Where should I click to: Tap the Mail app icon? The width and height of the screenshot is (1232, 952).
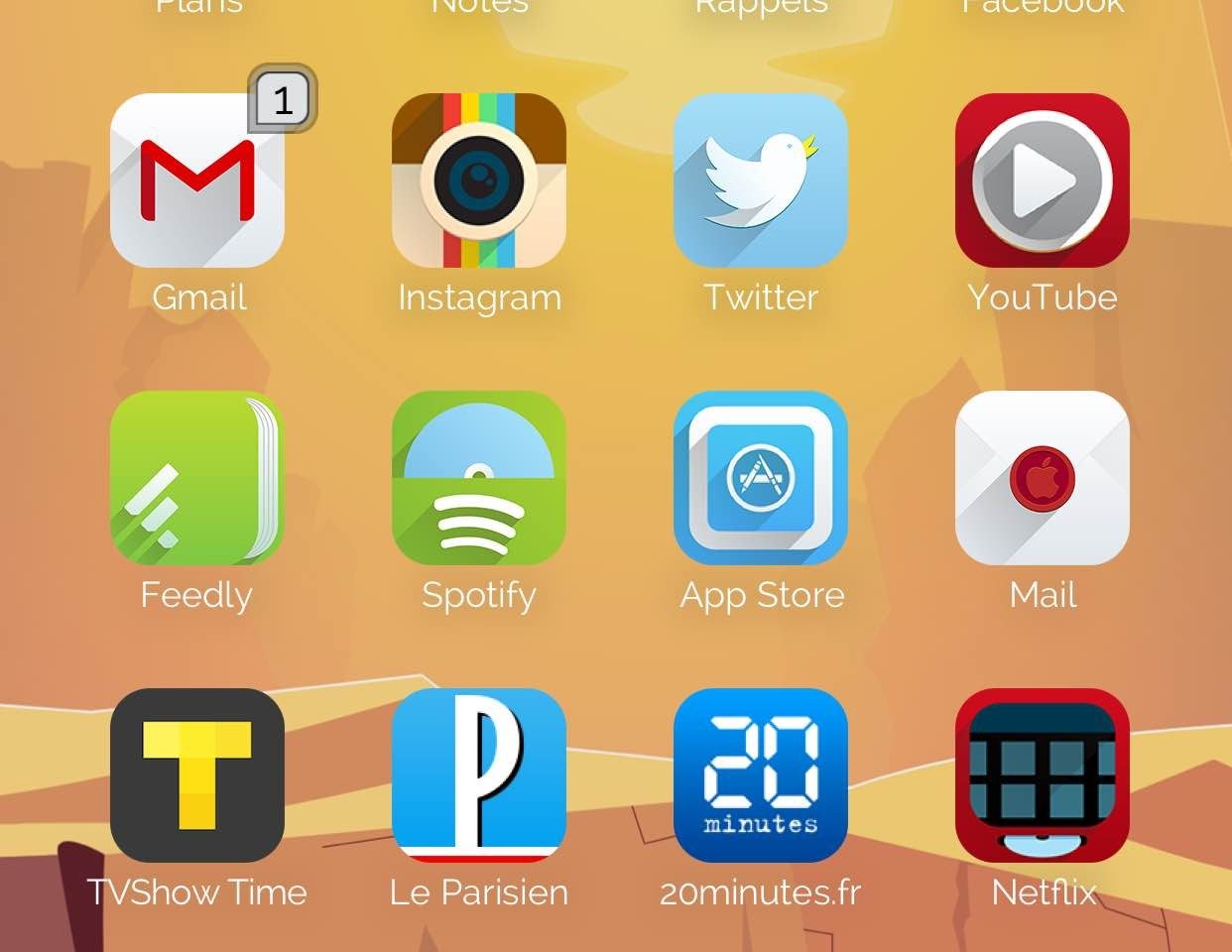[x=1043, y=478]
